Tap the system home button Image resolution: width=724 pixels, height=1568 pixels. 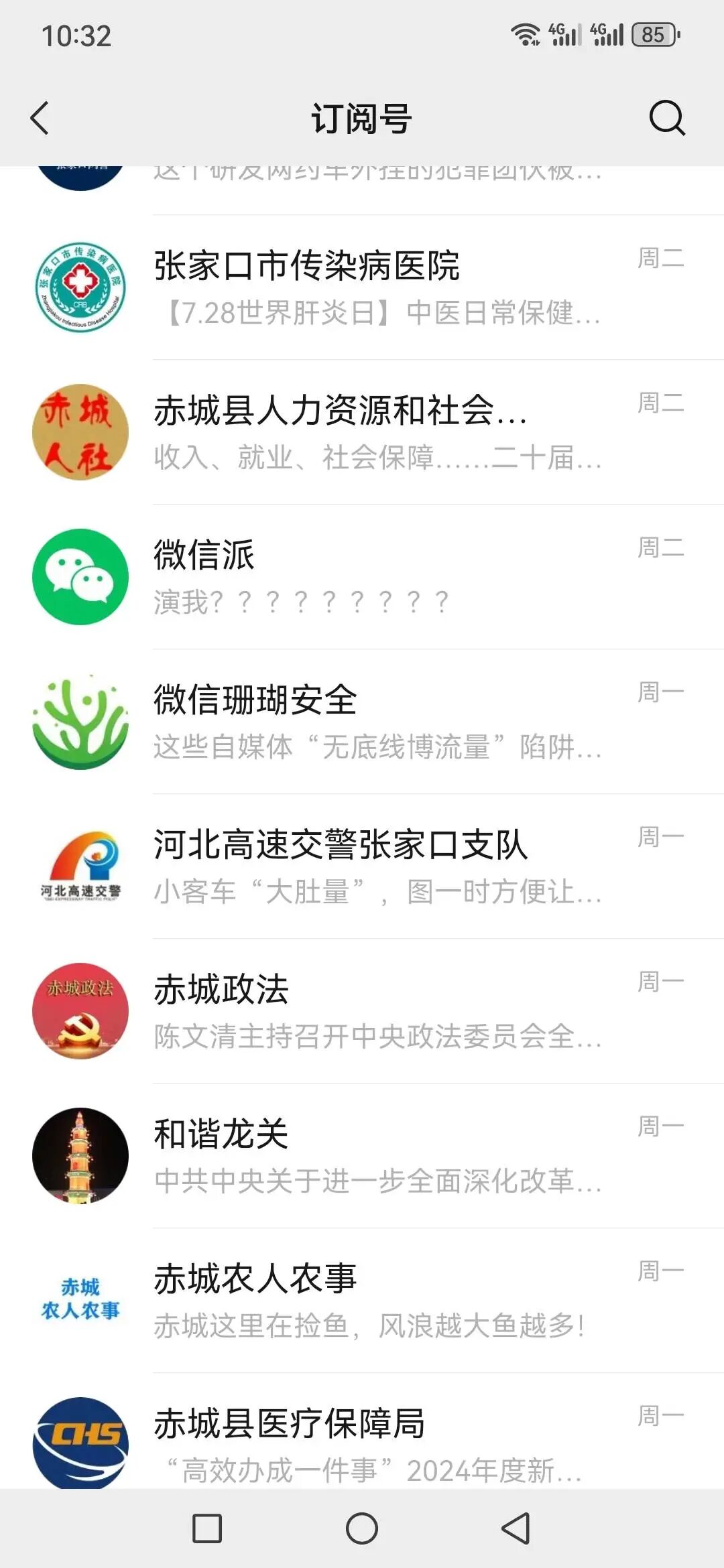point(362,1528)
